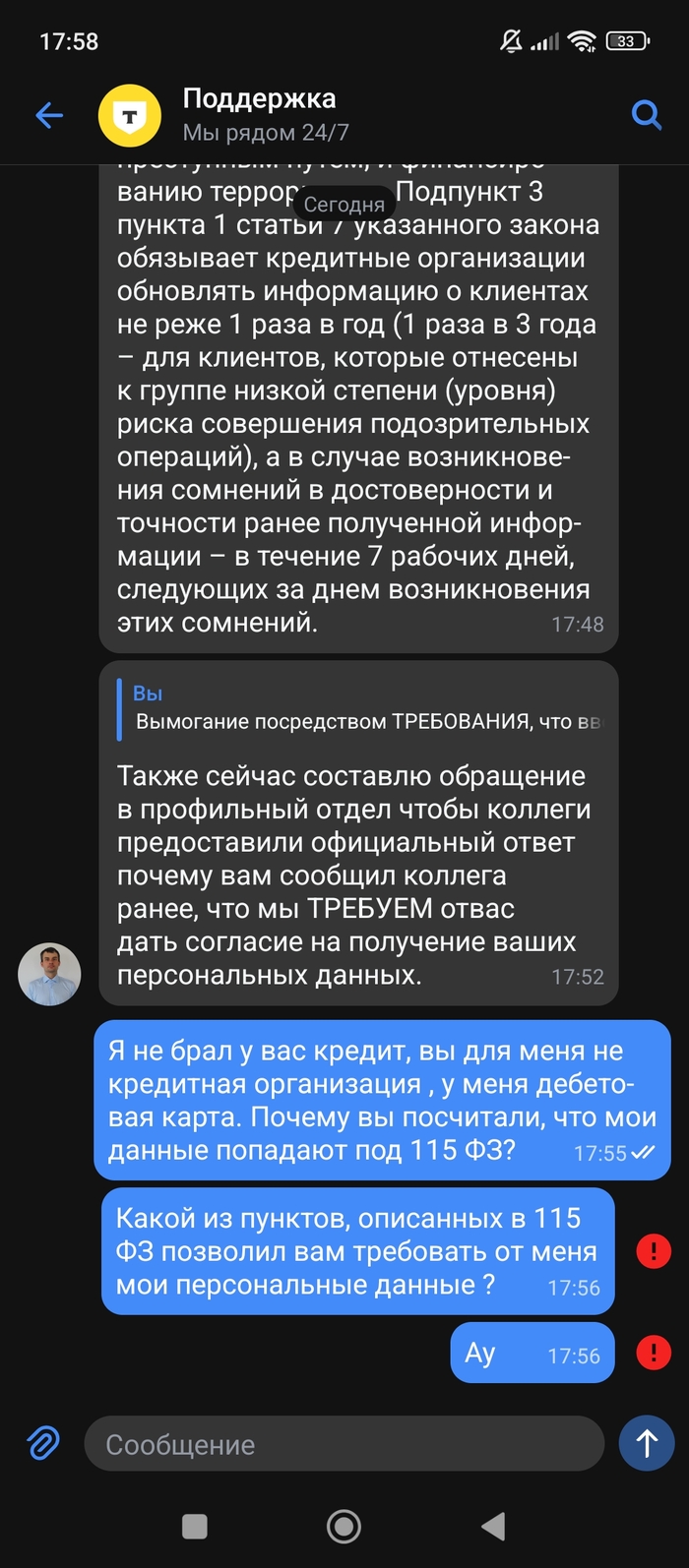The height and width of the screenshot is (1568, 689).
Task: Send message with the arrow button
Action: (647, 1444)
